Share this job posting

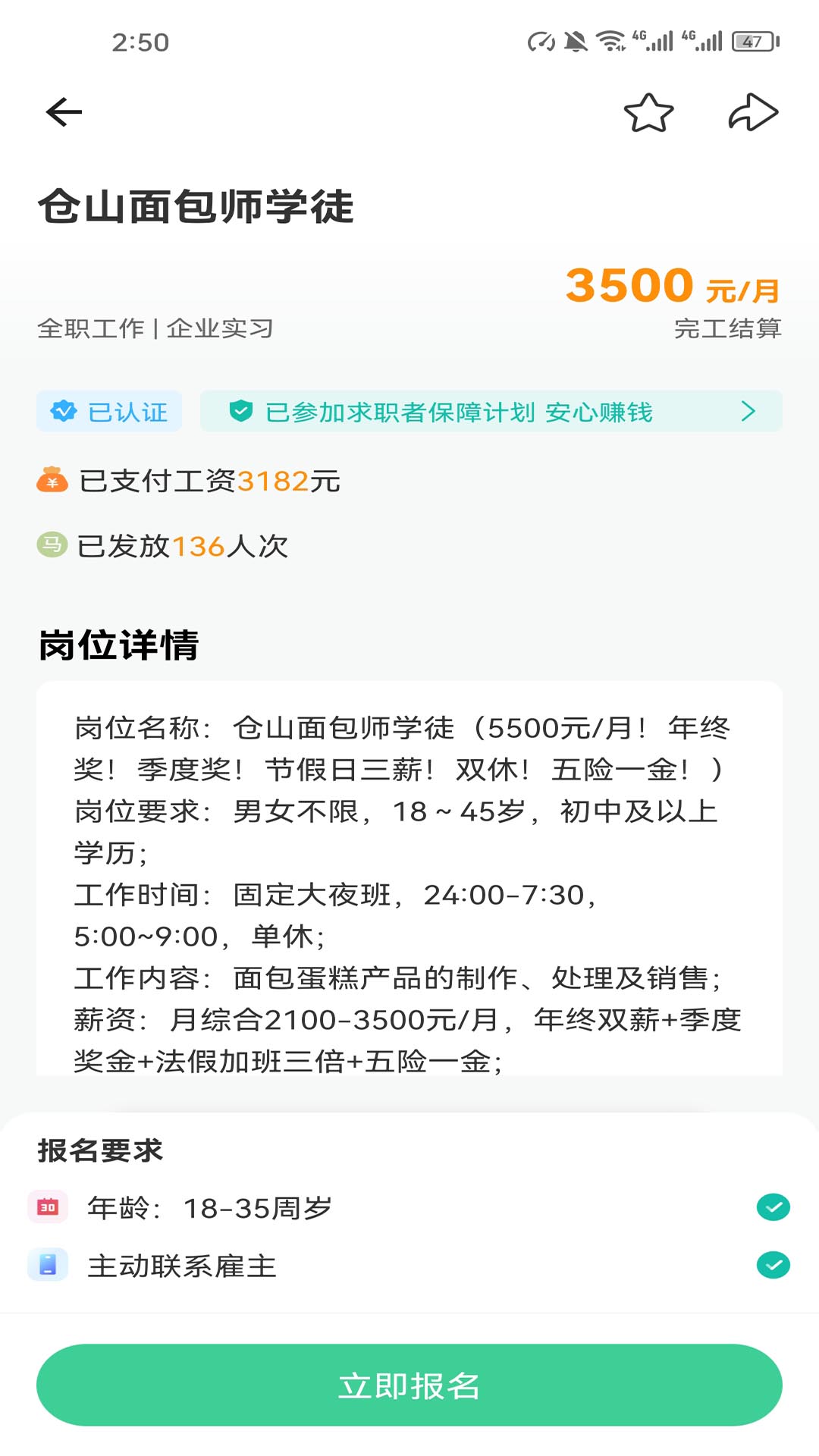(753, 112)
